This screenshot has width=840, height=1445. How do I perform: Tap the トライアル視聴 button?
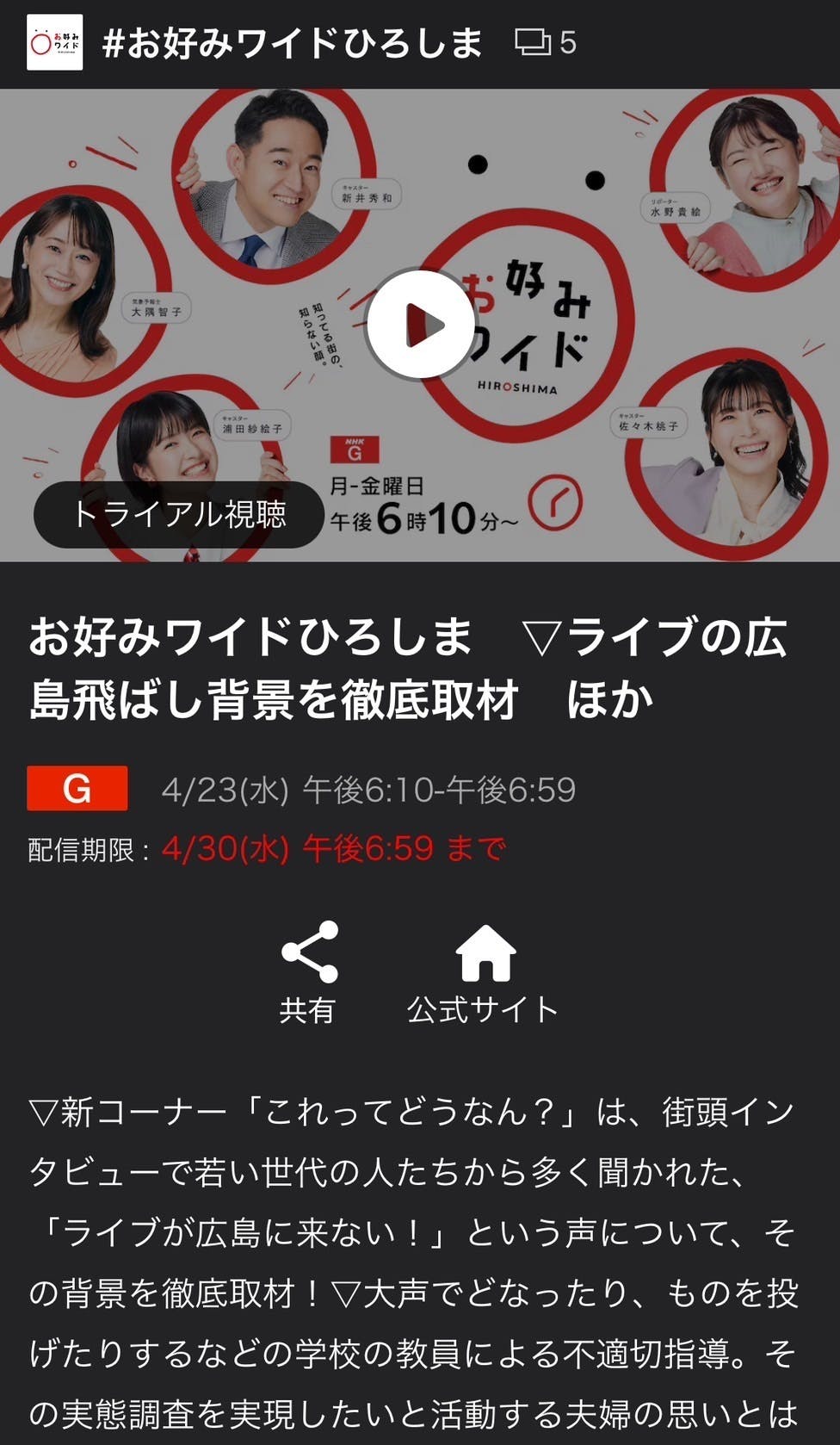[x=178, y=514]
